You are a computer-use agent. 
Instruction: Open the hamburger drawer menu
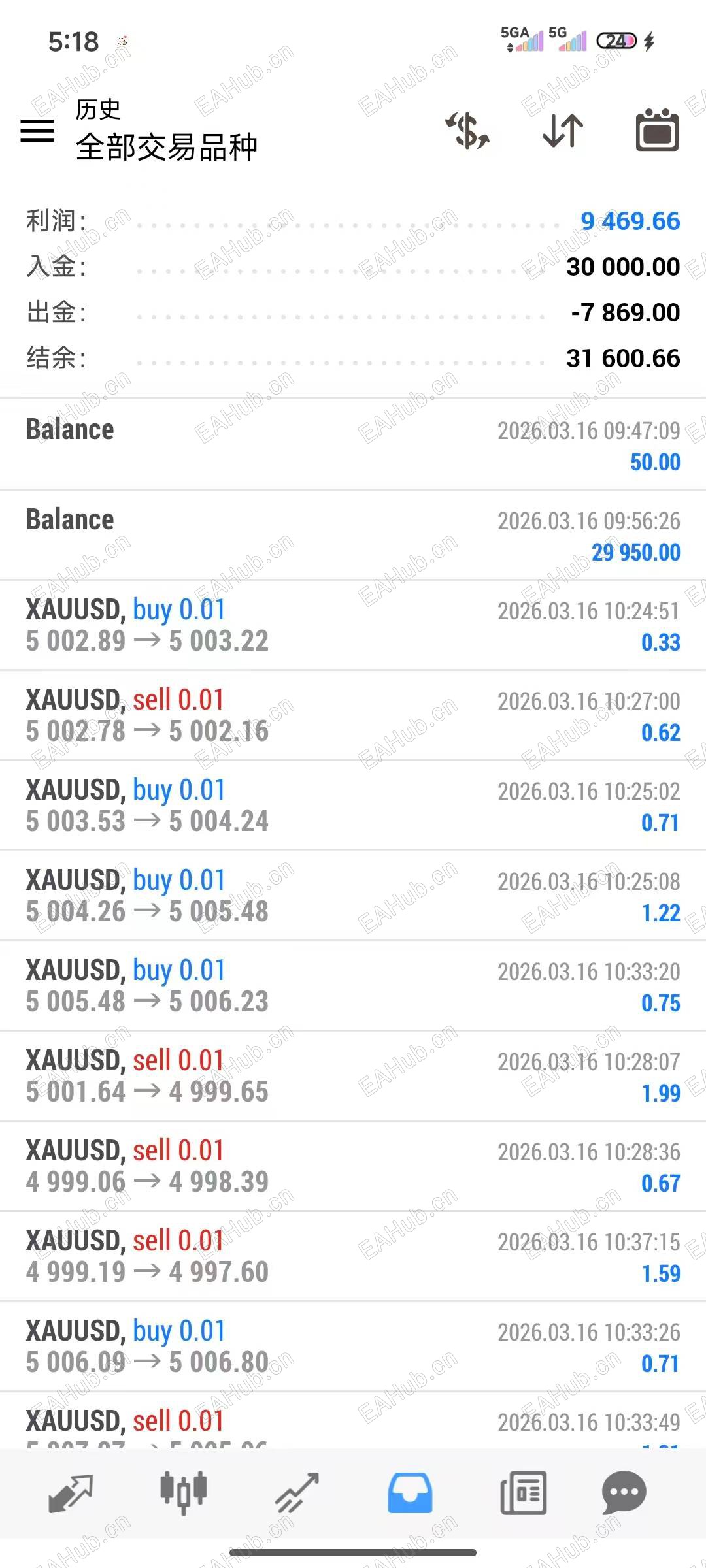[x=37, y=131]
